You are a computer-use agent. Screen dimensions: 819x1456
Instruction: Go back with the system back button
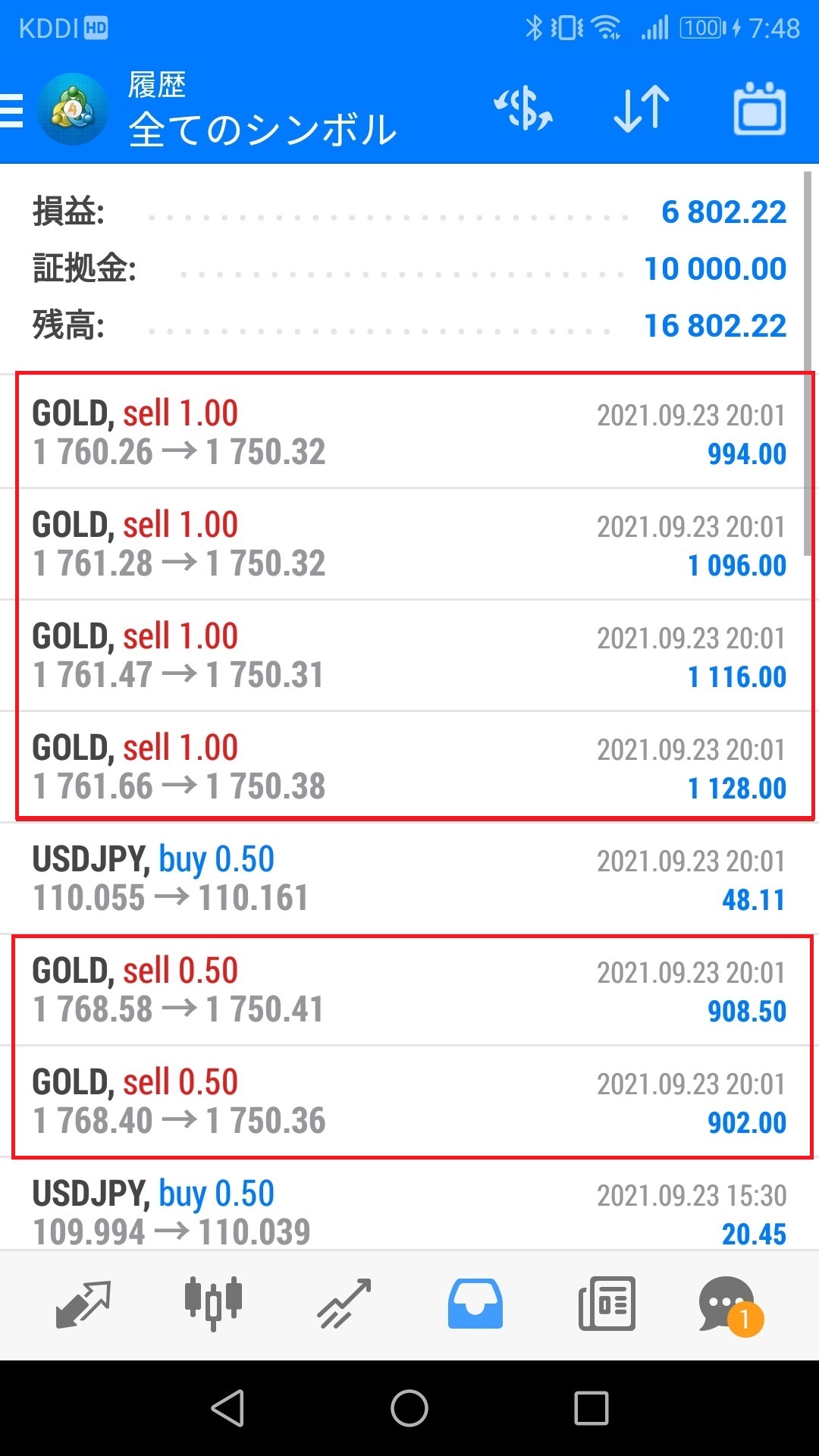227,1408
